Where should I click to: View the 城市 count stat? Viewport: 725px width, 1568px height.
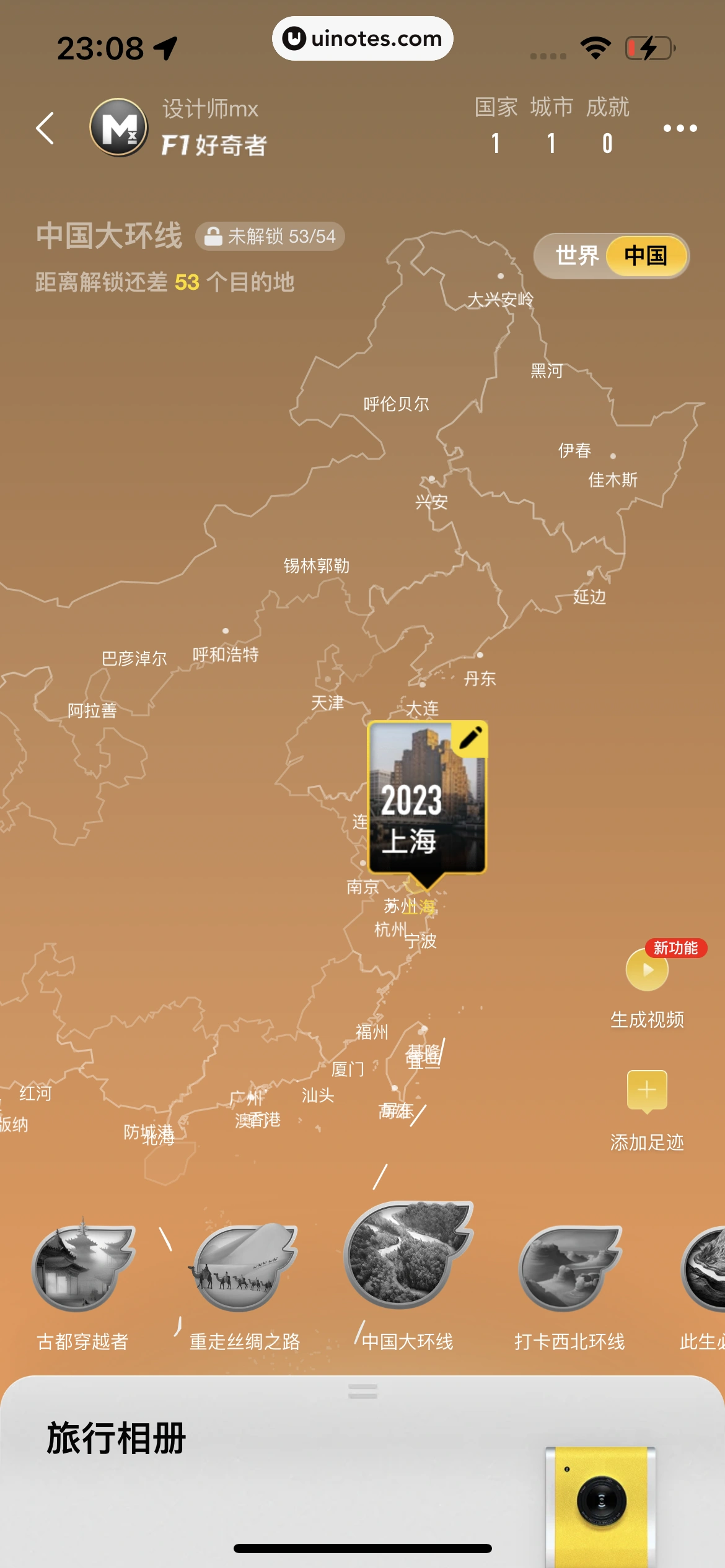551,126
